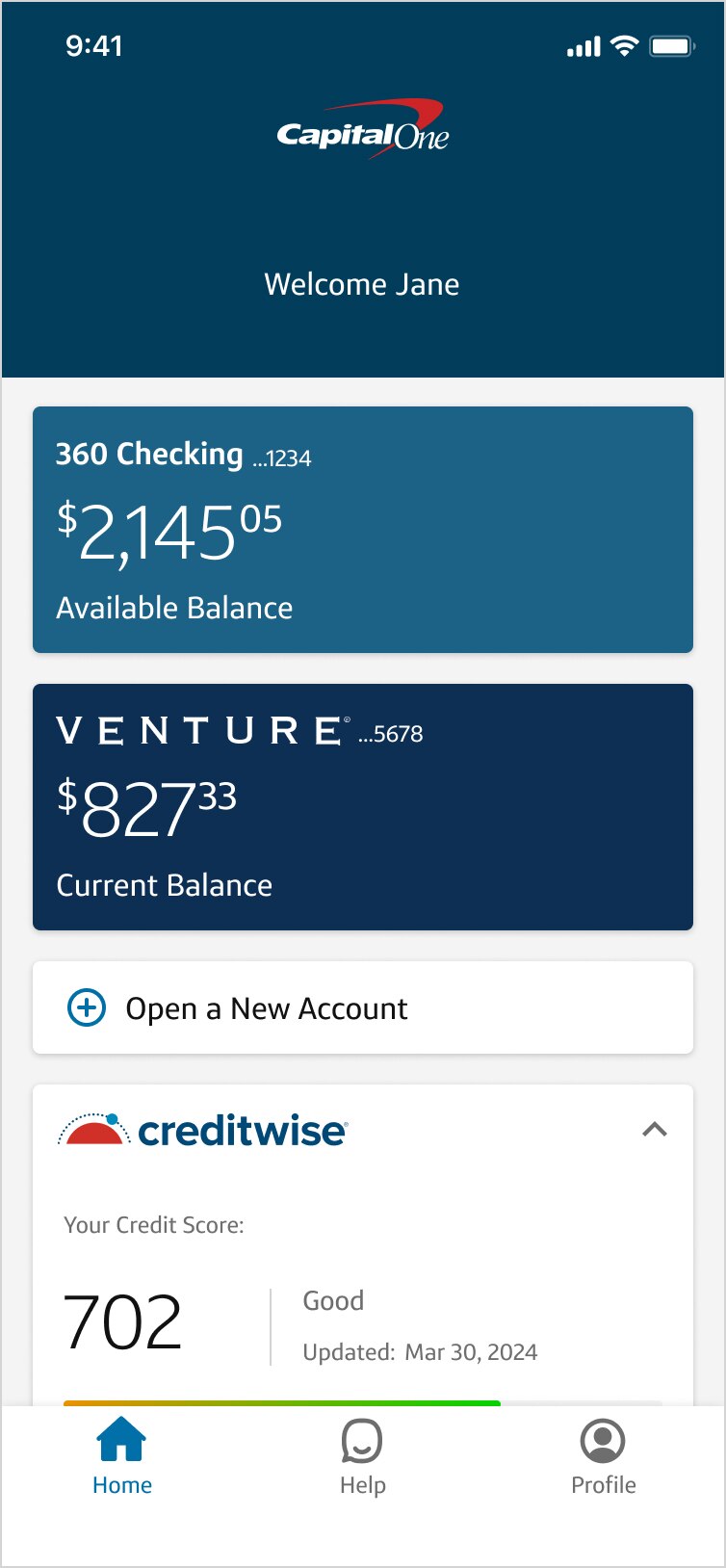Open the Venture card details

[362, 807]
